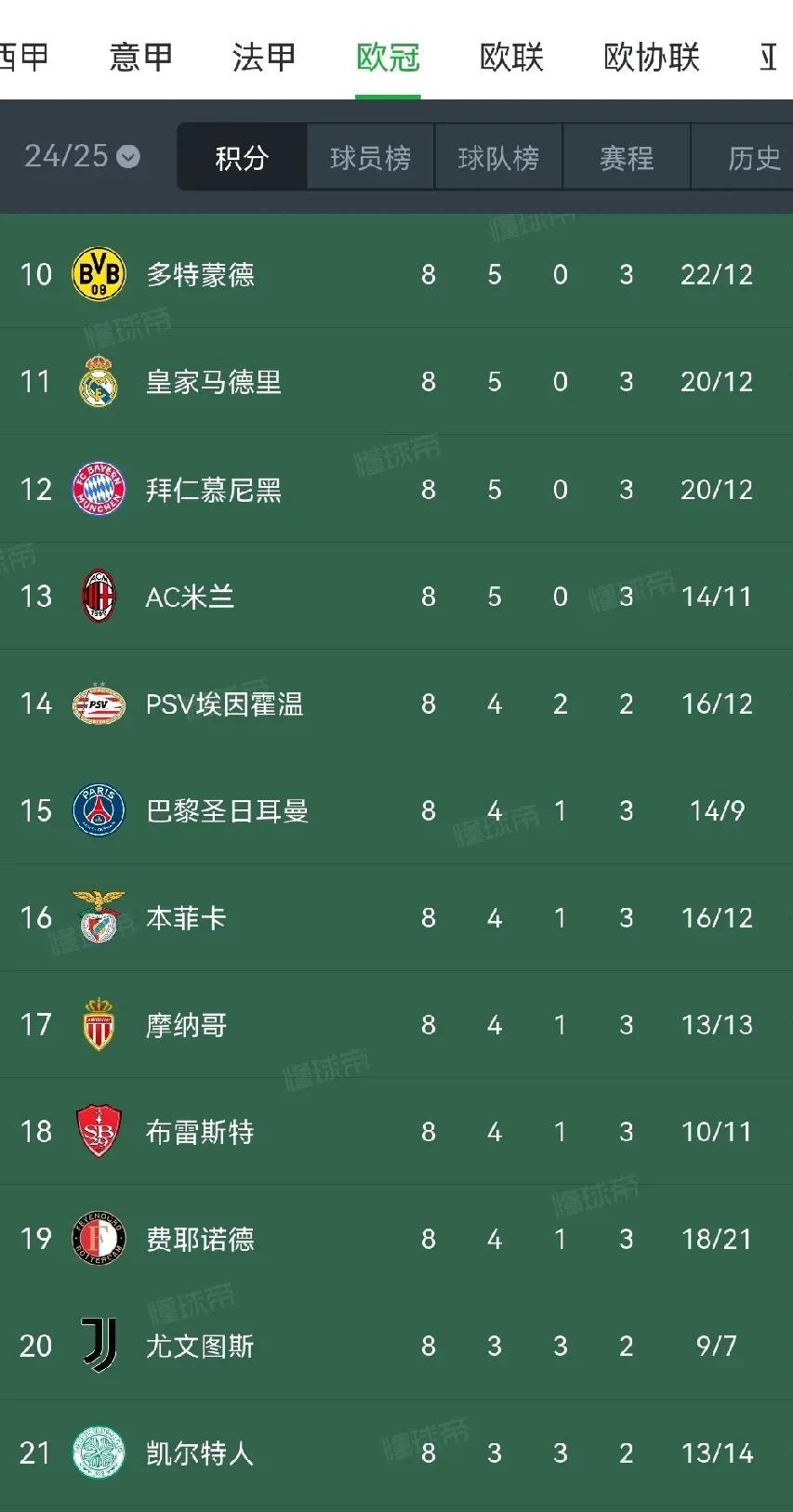Viewport: 793px width, 1512px height.
Task: Switch to the 法甲 league tab
Action: point(264,57)
